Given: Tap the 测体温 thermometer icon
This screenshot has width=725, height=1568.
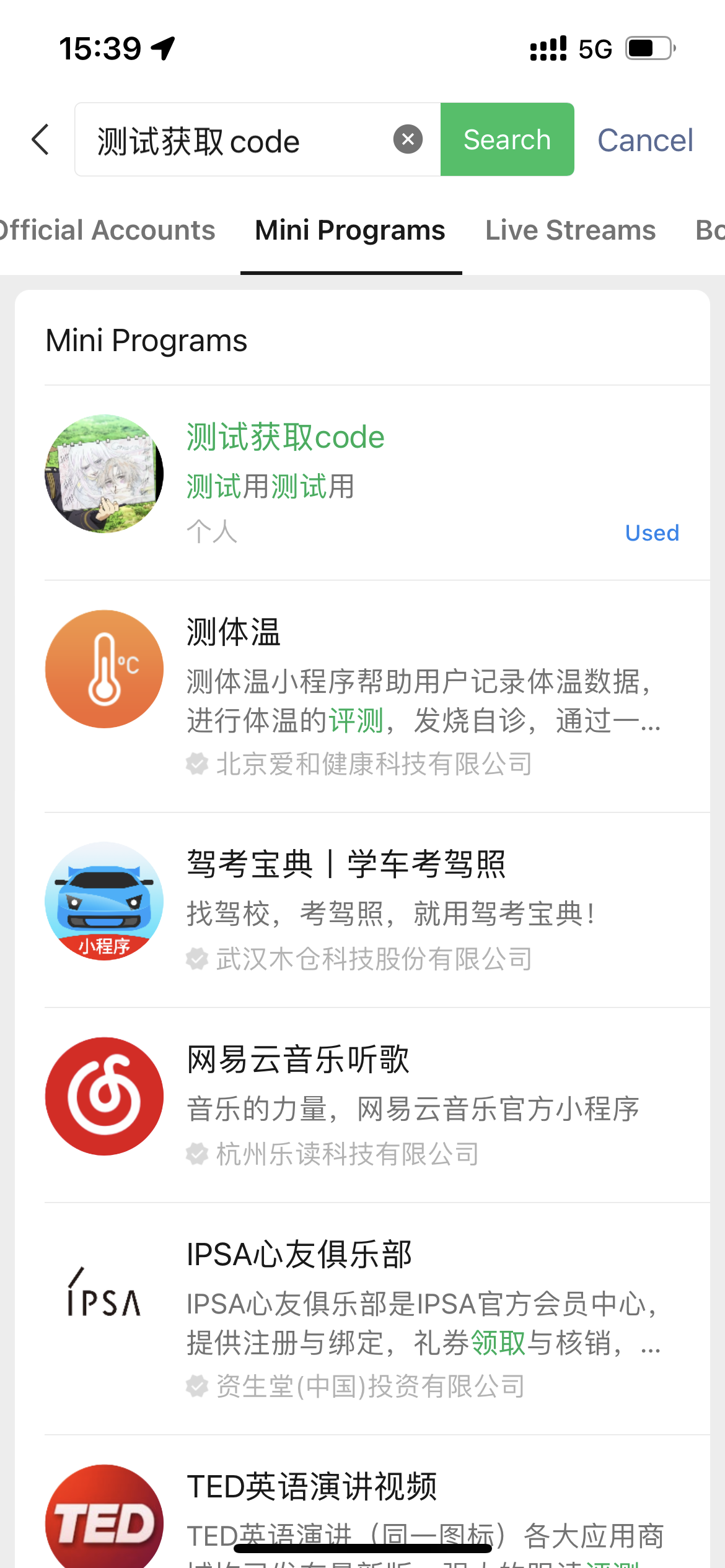Looking at the screenshot, I should click(x=103, y=669).
